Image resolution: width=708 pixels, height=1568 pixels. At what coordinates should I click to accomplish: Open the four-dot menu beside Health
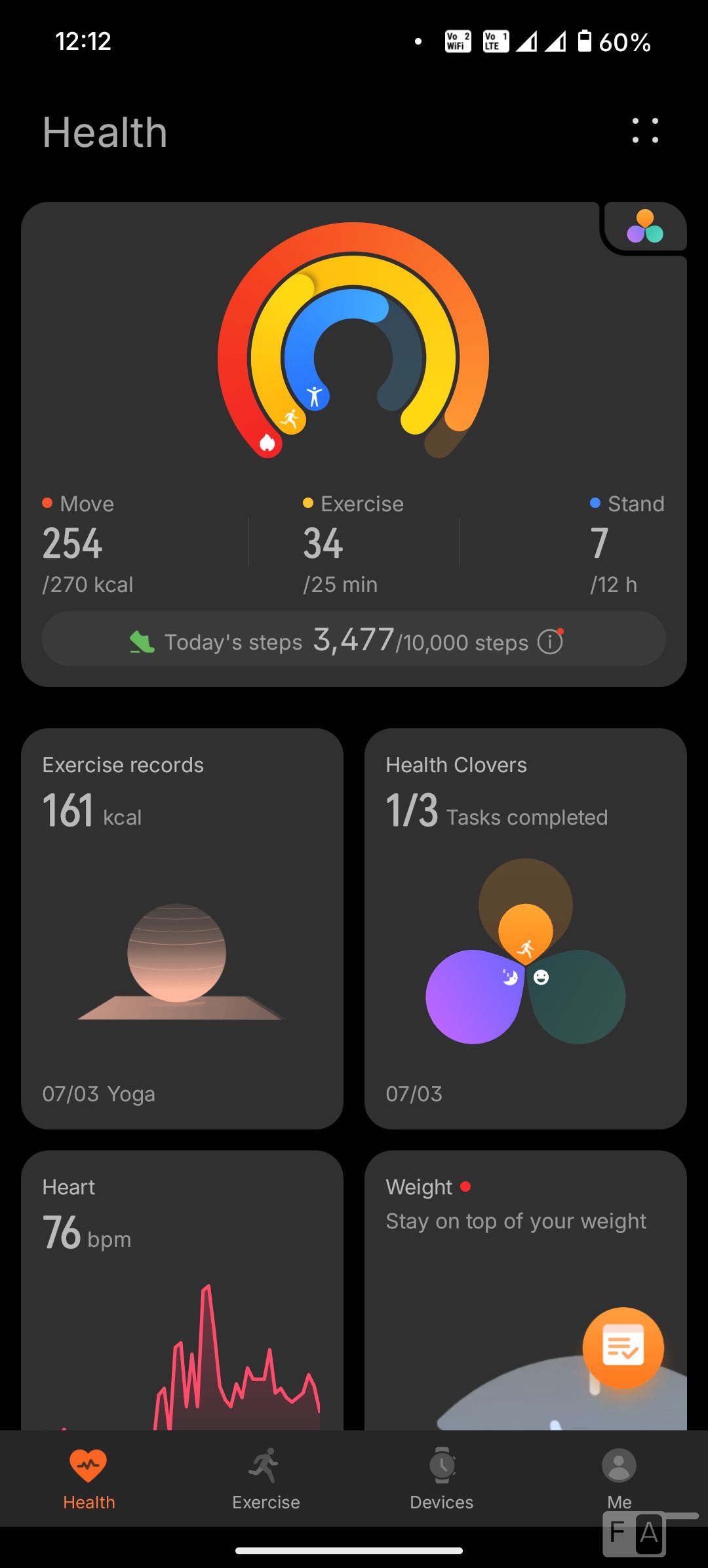(645, 130)
